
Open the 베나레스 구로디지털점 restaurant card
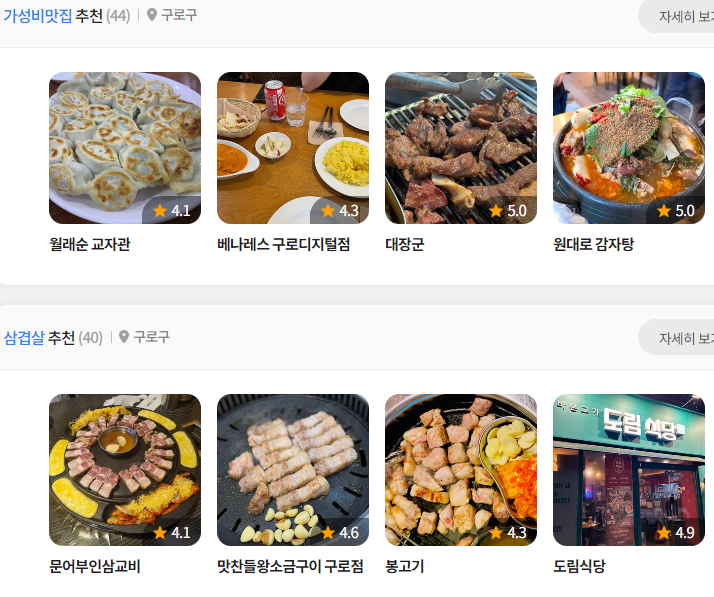click(x=293, y=148)
